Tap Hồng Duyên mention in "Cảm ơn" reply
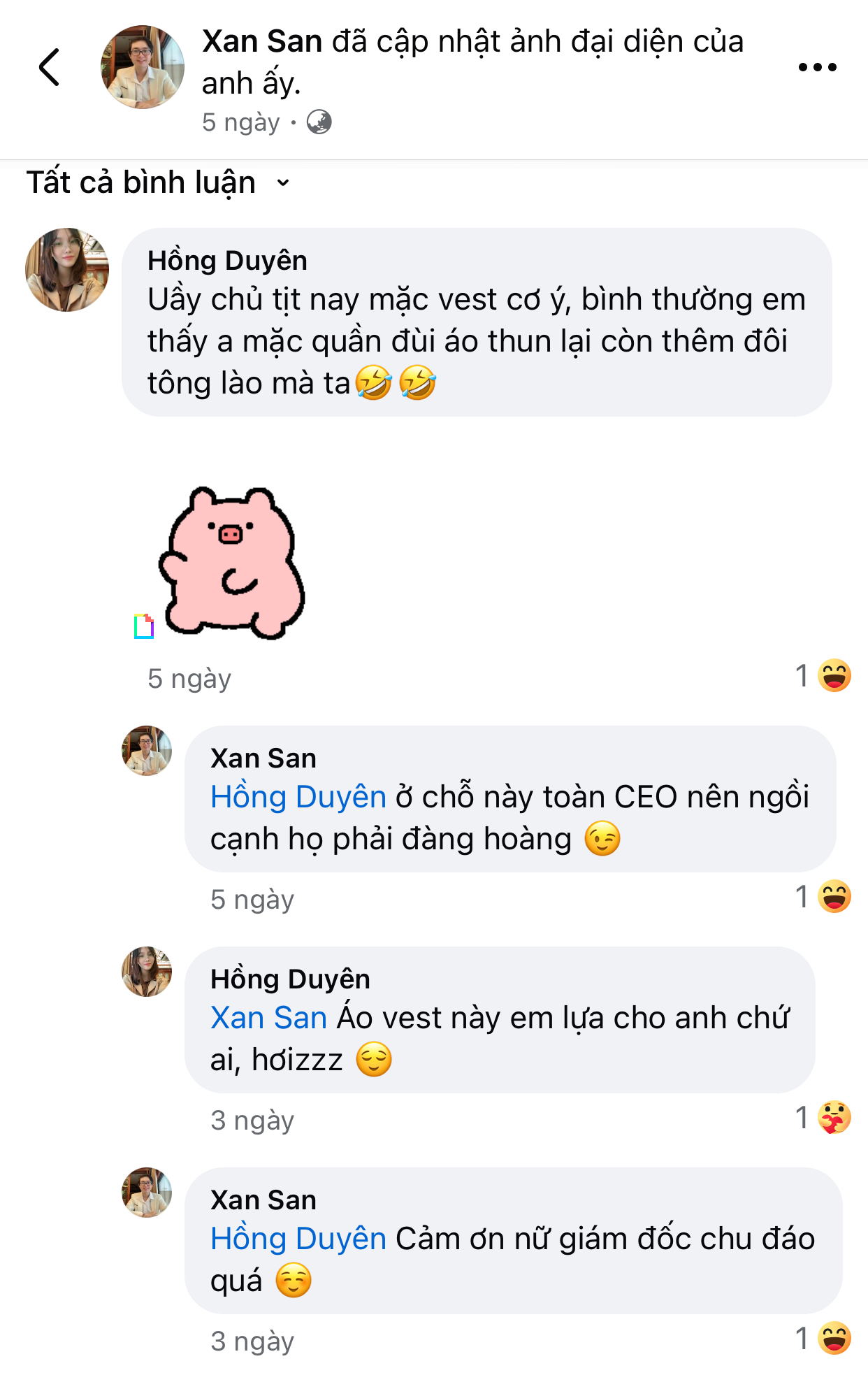Screen dimensions: 868x1375 pyautogui.click(x=298, y=1239)
